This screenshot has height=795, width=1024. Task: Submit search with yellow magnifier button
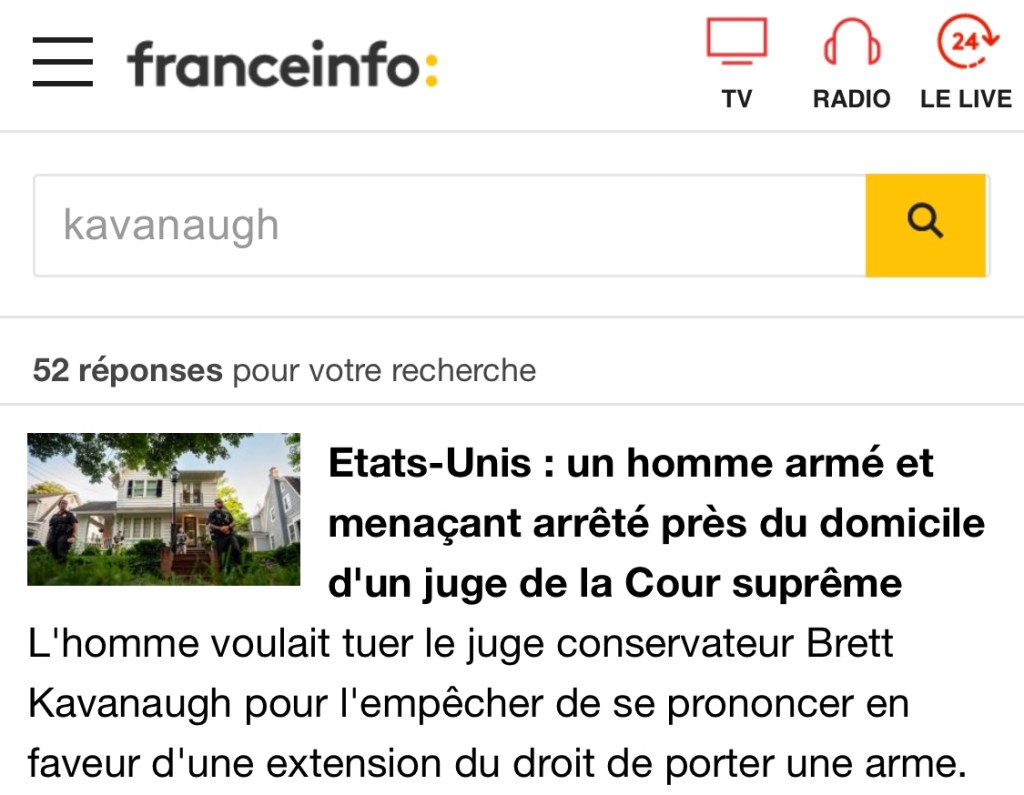pos(926,225)
